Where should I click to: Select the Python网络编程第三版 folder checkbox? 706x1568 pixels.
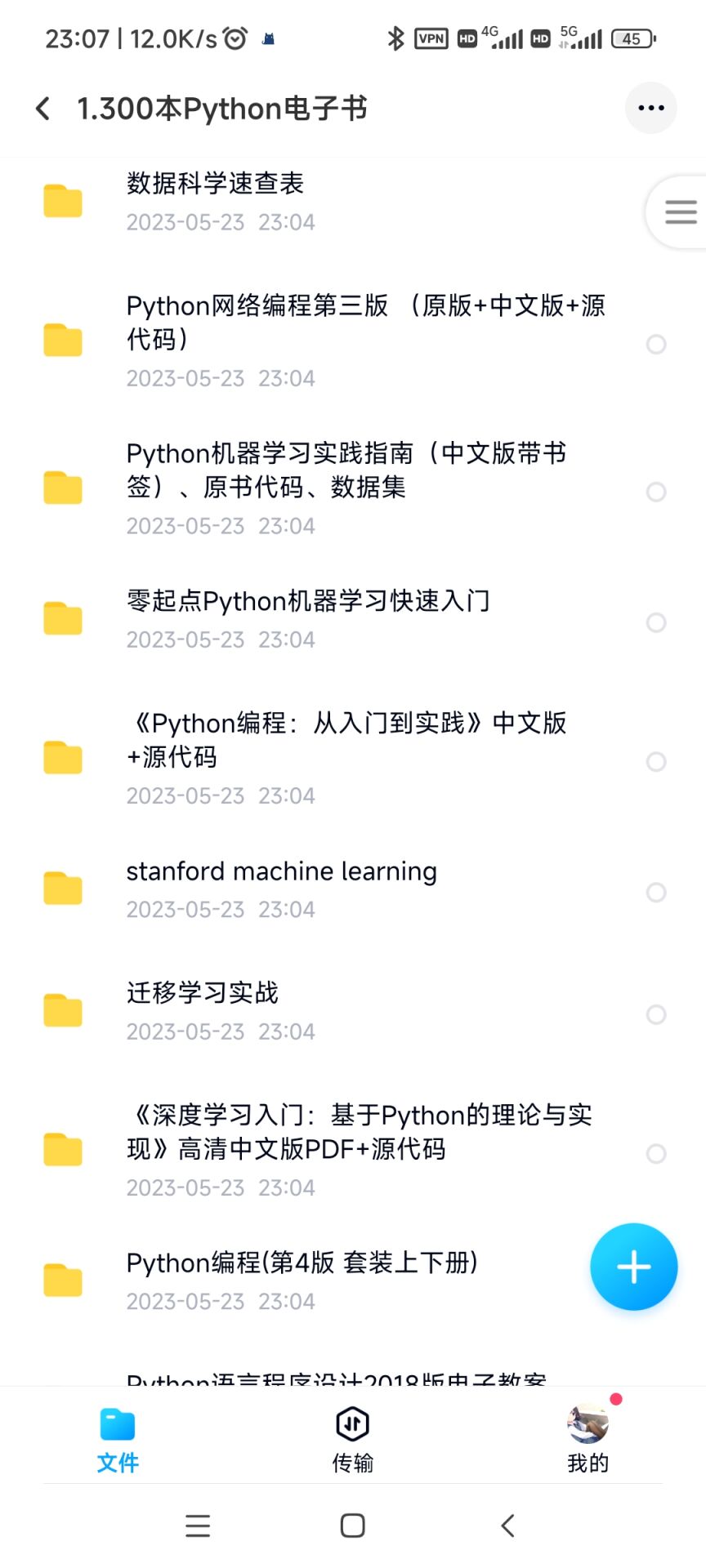point(656,345)
